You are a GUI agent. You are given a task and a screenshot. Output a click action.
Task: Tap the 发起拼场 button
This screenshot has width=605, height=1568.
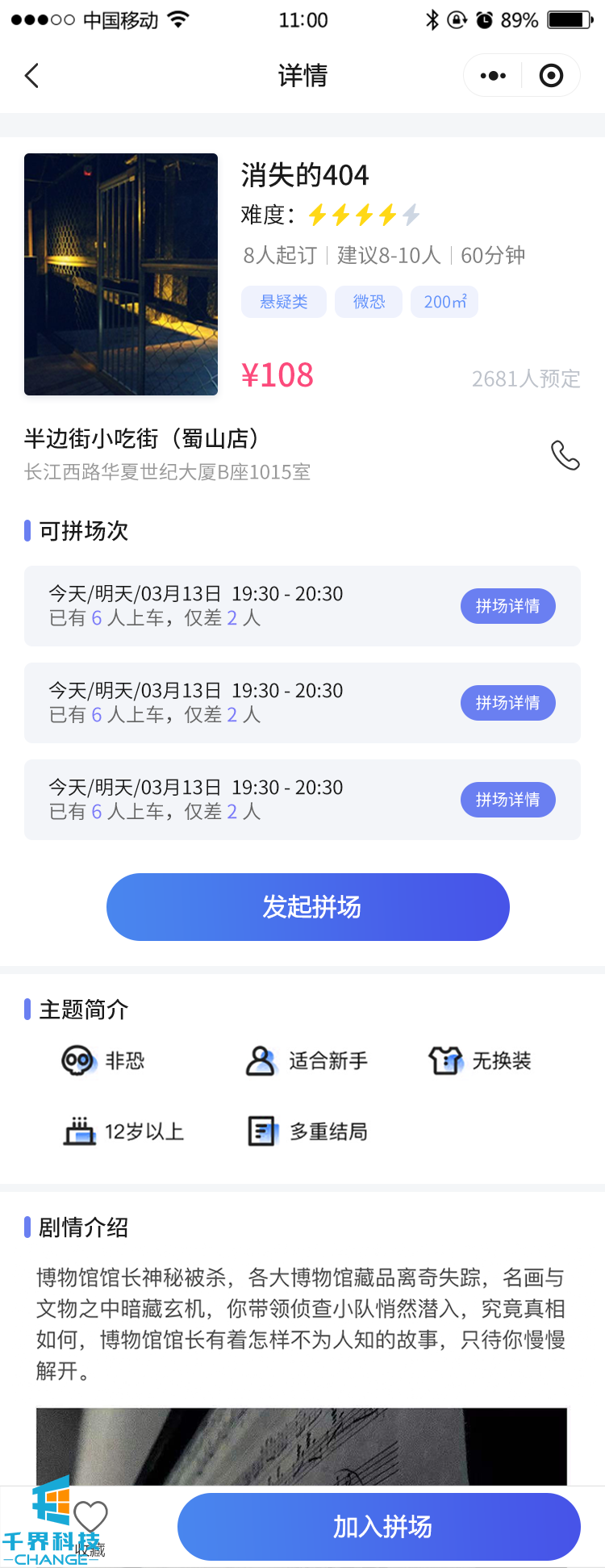(308, 907)
